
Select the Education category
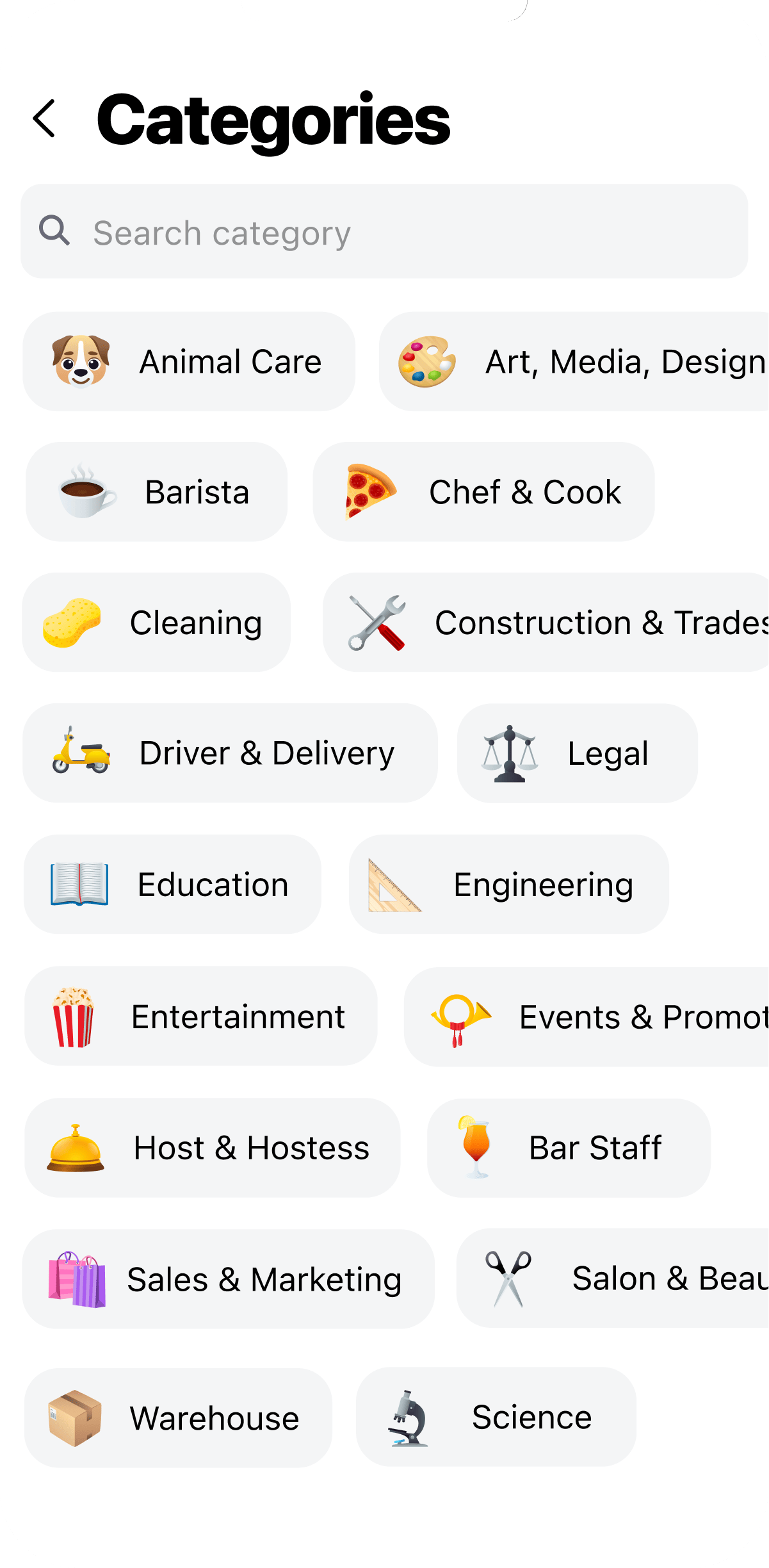[173, 885]
